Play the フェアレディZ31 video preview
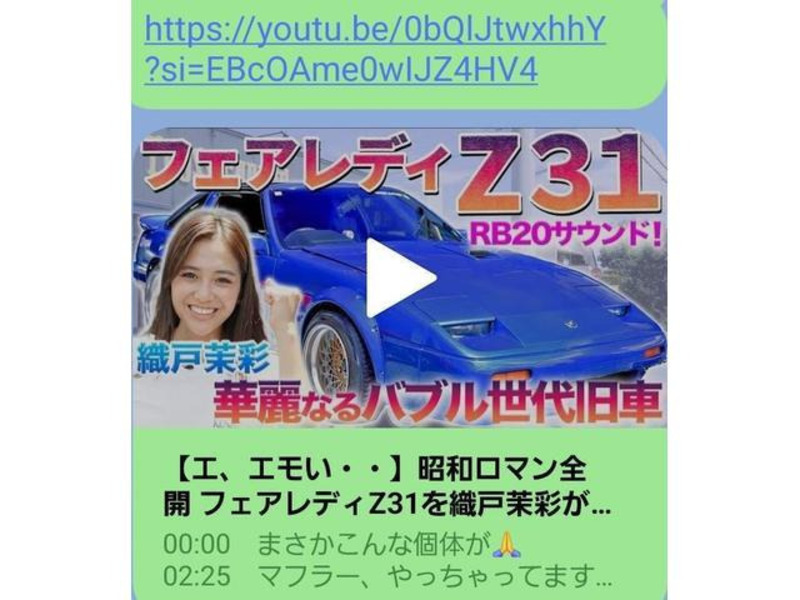This screenshot has width=800, height=600. pos(399,277)
